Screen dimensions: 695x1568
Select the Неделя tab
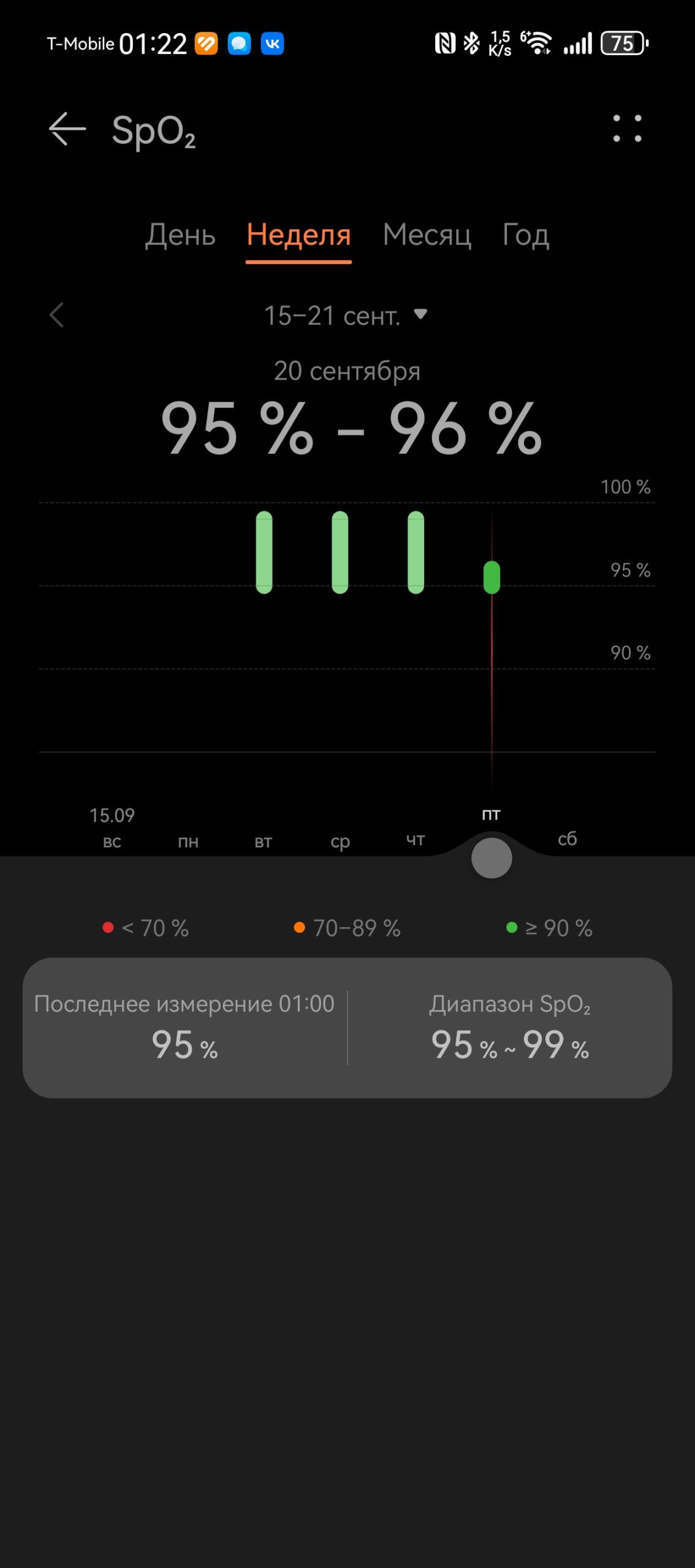coord(298,235)
